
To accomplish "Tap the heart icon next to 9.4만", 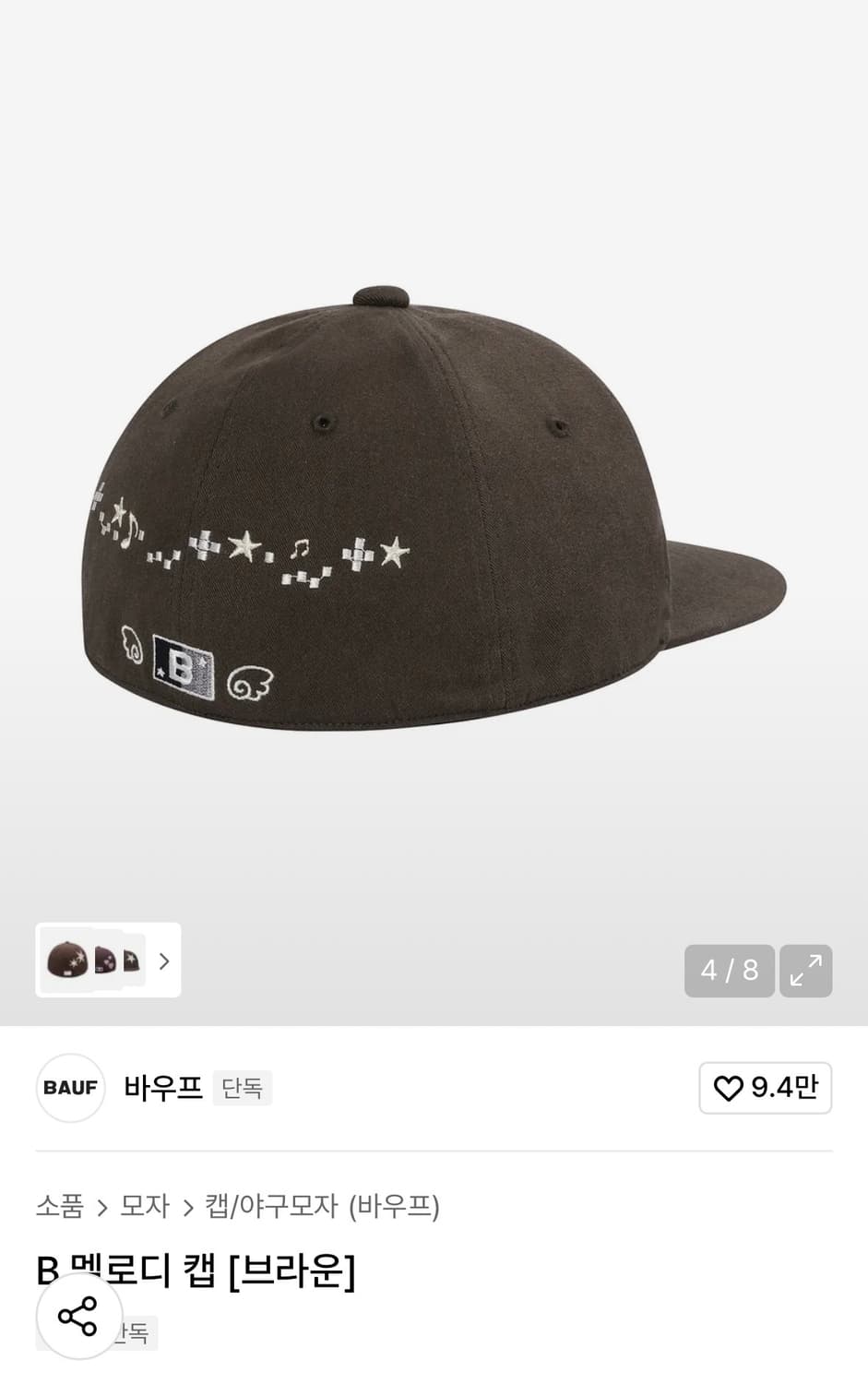I will [x=731, y=1089].
